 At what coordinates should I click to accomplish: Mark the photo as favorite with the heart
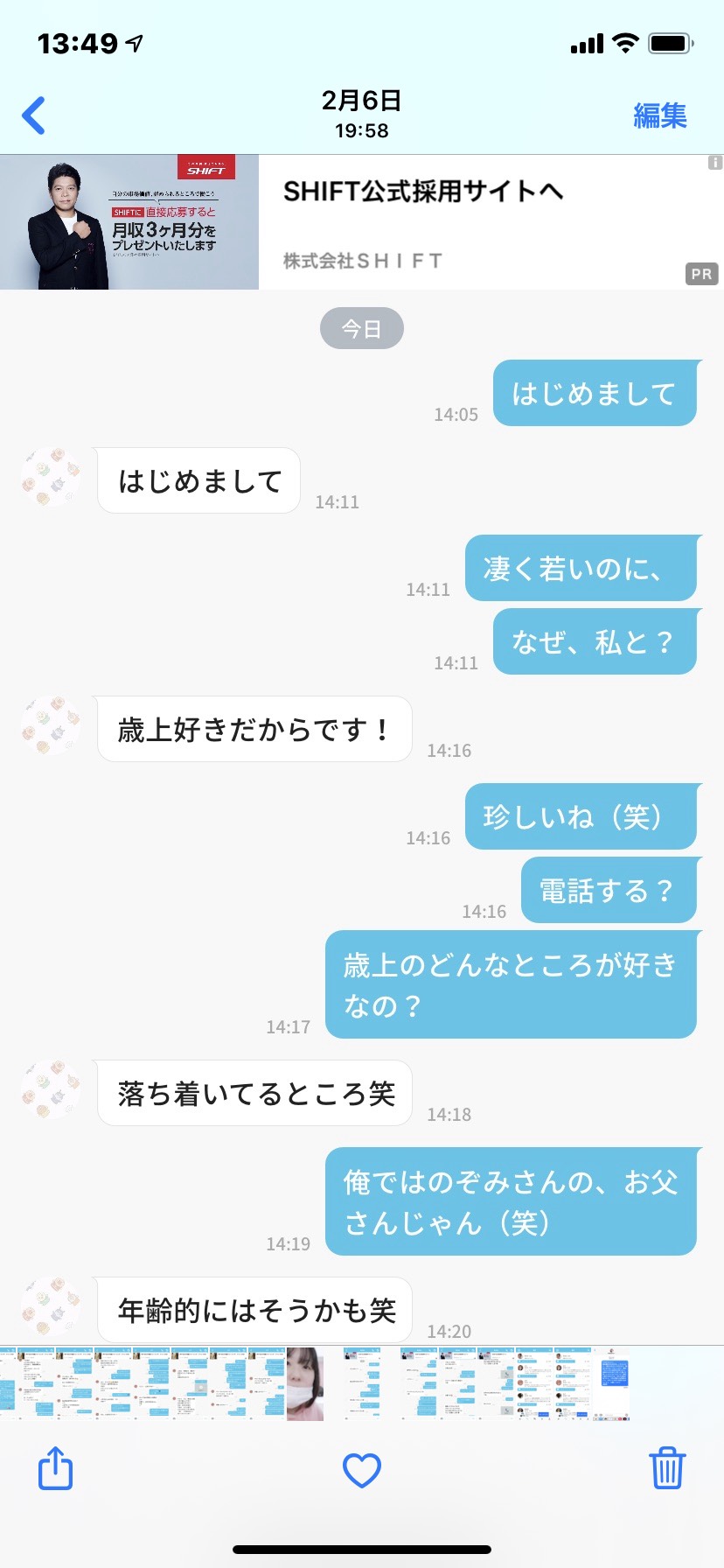361,1470
